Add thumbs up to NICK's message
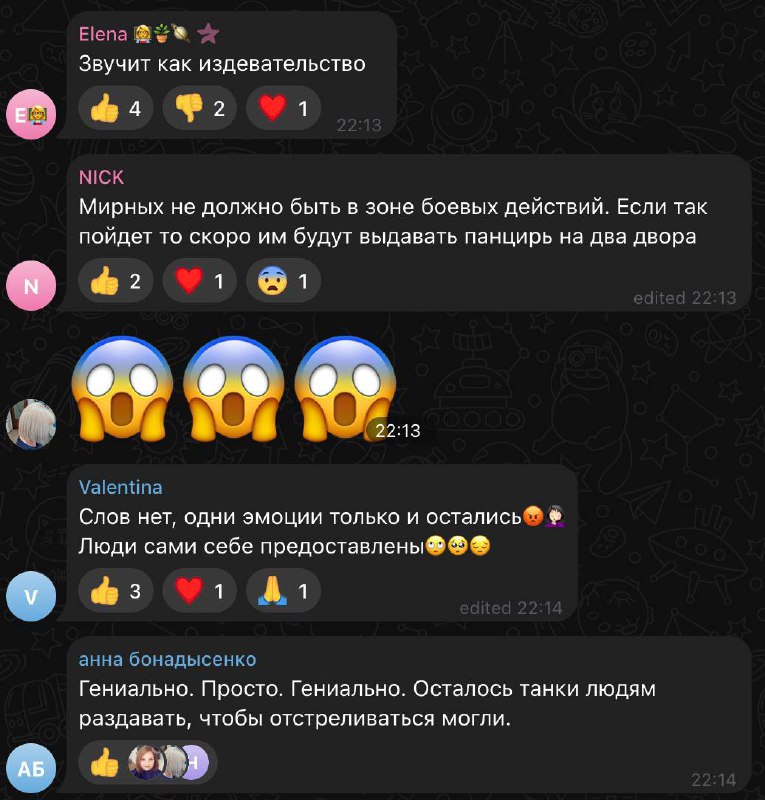 (x=116, y=282)
